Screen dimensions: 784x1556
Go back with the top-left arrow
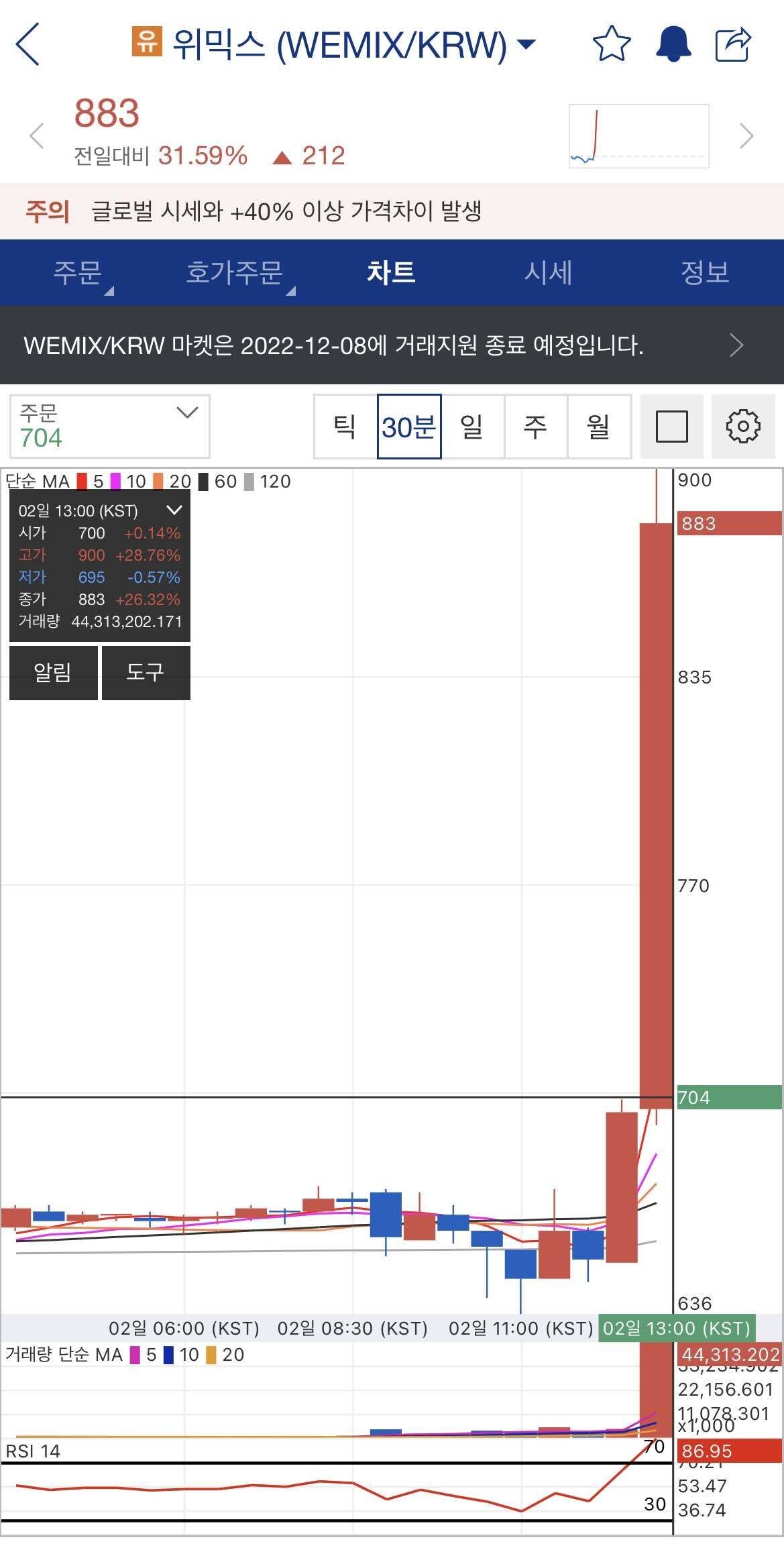(28, 44)
